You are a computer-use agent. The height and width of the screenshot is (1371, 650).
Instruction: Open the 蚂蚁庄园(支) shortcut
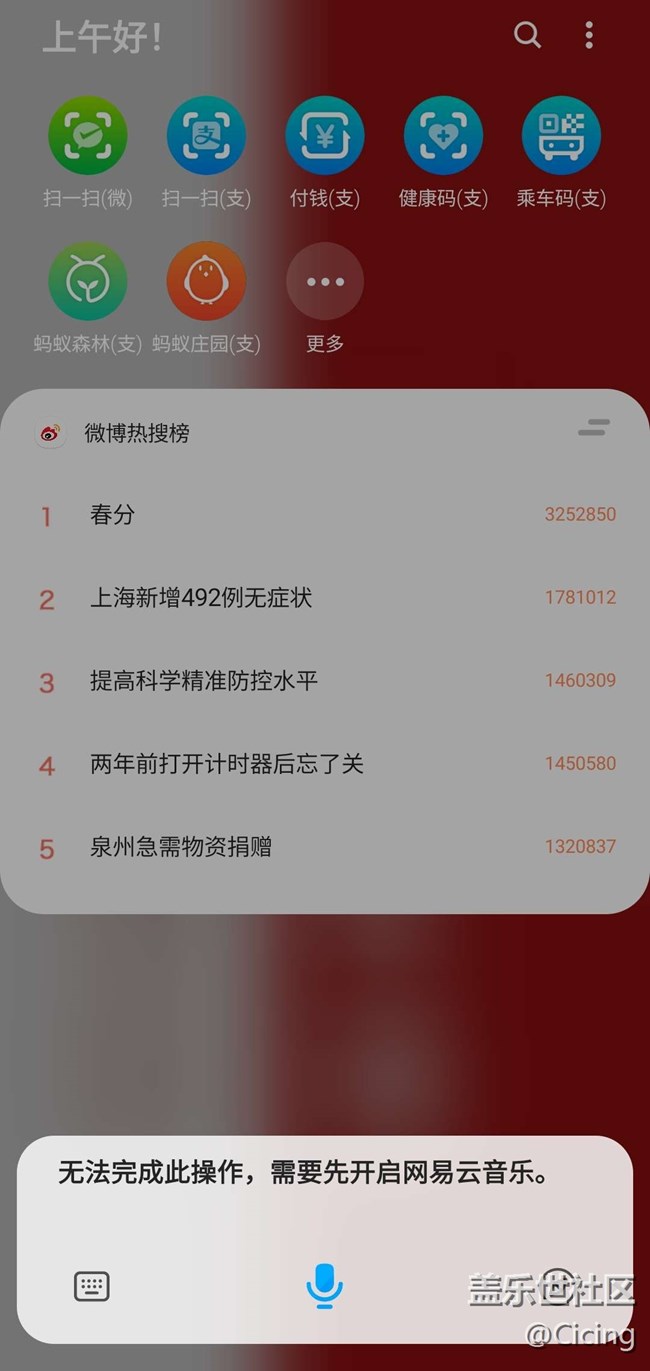click(206, 282)
